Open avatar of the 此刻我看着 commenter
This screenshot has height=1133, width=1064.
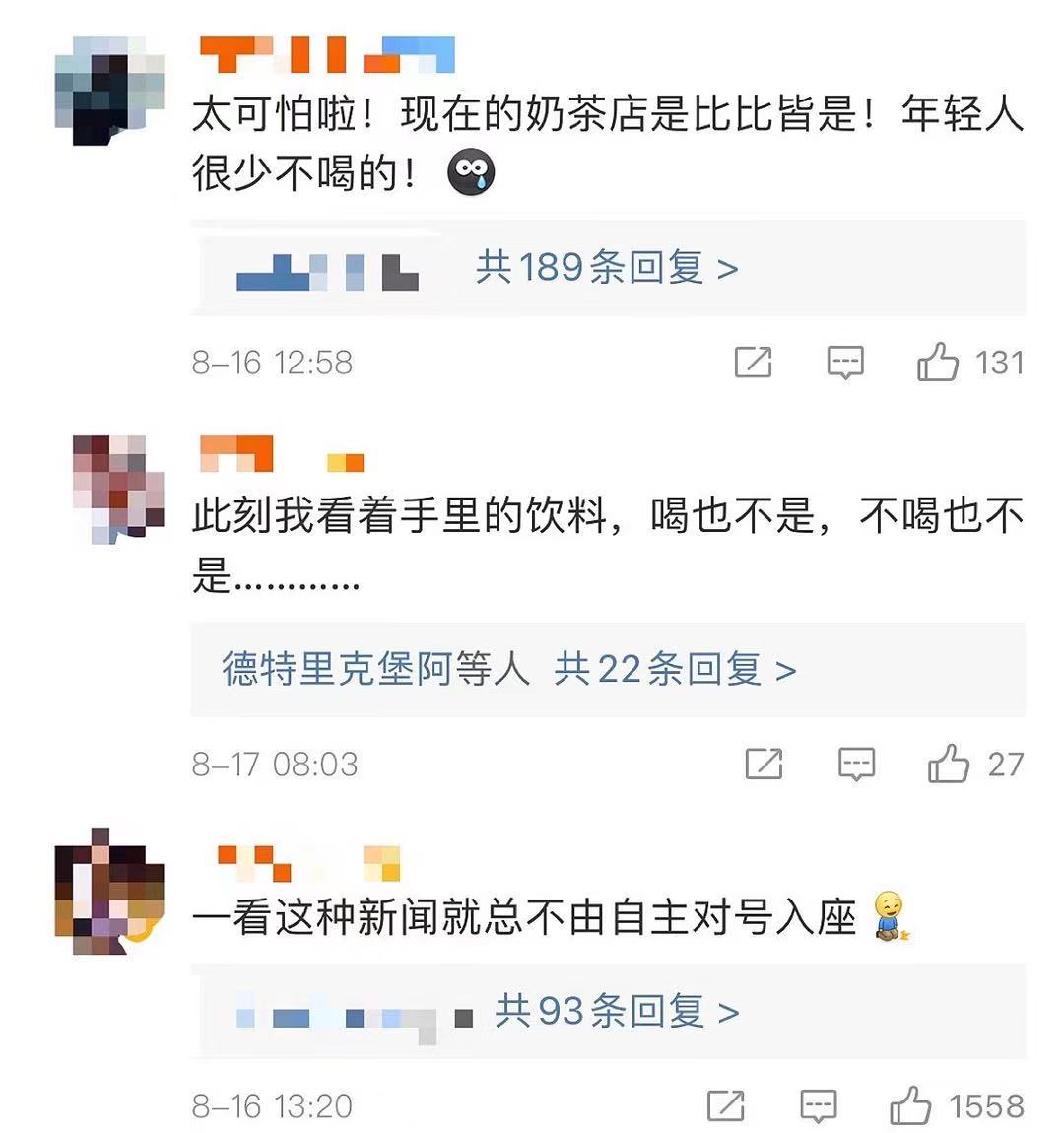pyautogui.click(x=118, y=490)
